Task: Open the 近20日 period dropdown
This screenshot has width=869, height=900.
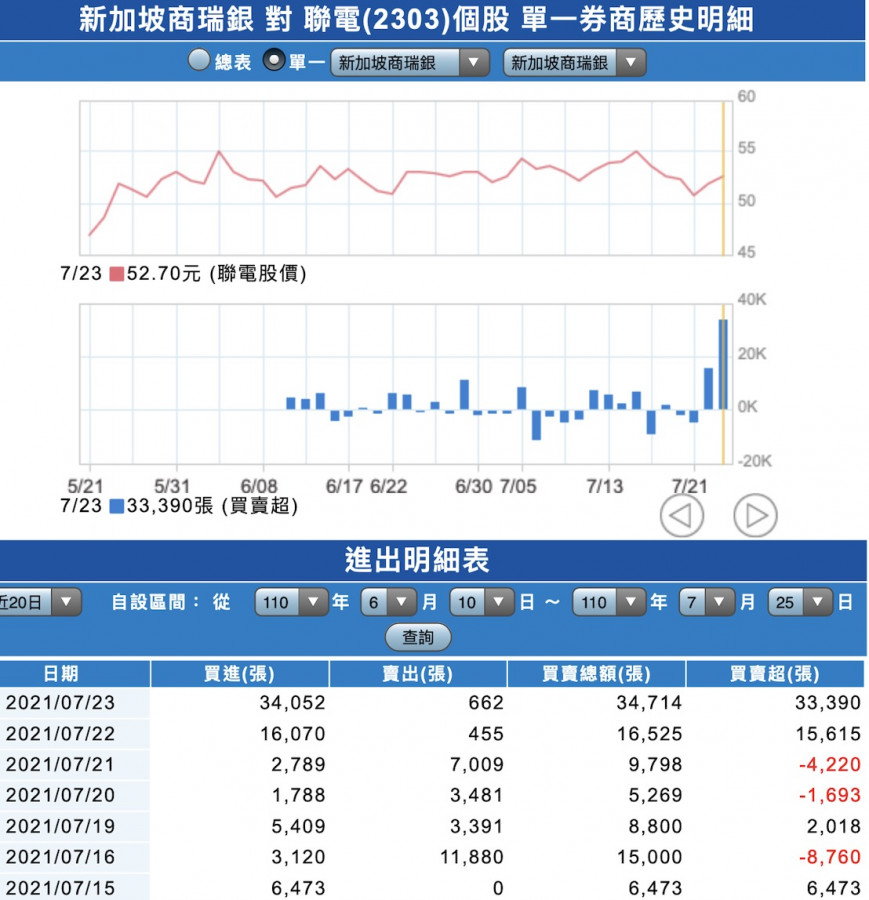Action: click(40, 602)
